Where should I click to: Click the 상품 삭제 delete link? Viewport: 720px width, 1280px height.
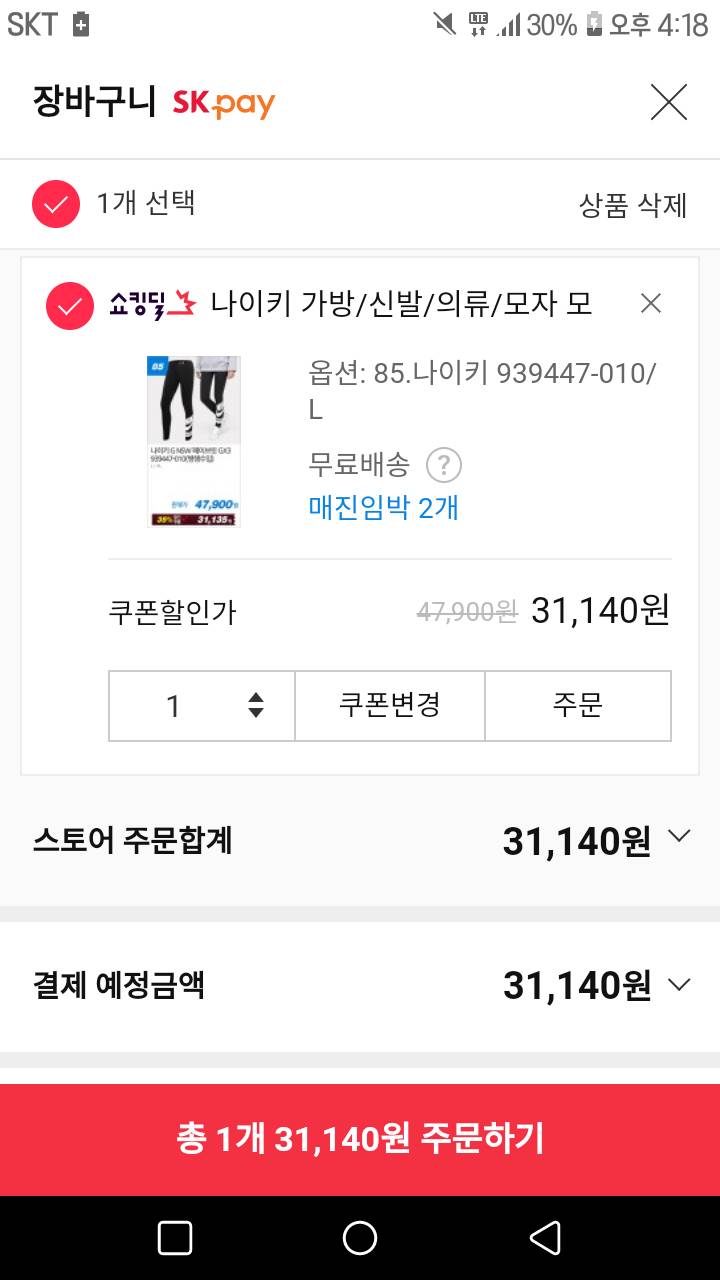click(x=630, y=203)
